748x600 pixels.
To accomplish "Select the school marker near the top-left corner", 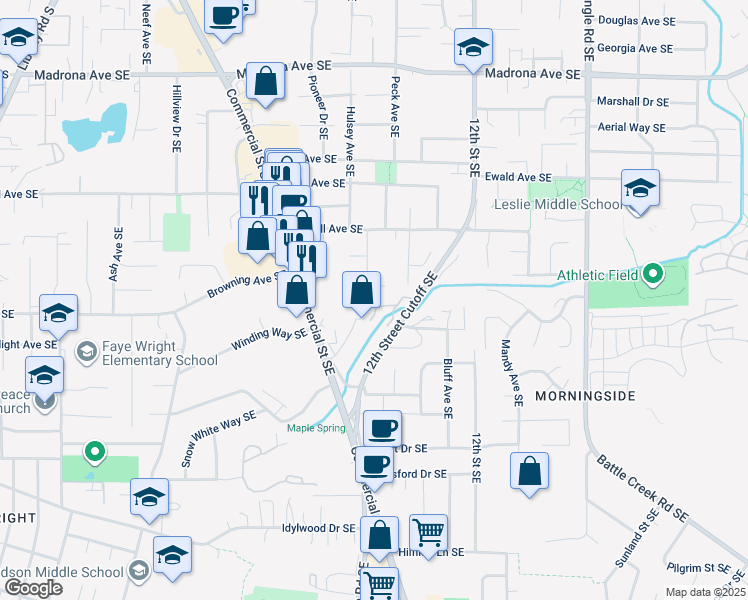I will [18, 38].
